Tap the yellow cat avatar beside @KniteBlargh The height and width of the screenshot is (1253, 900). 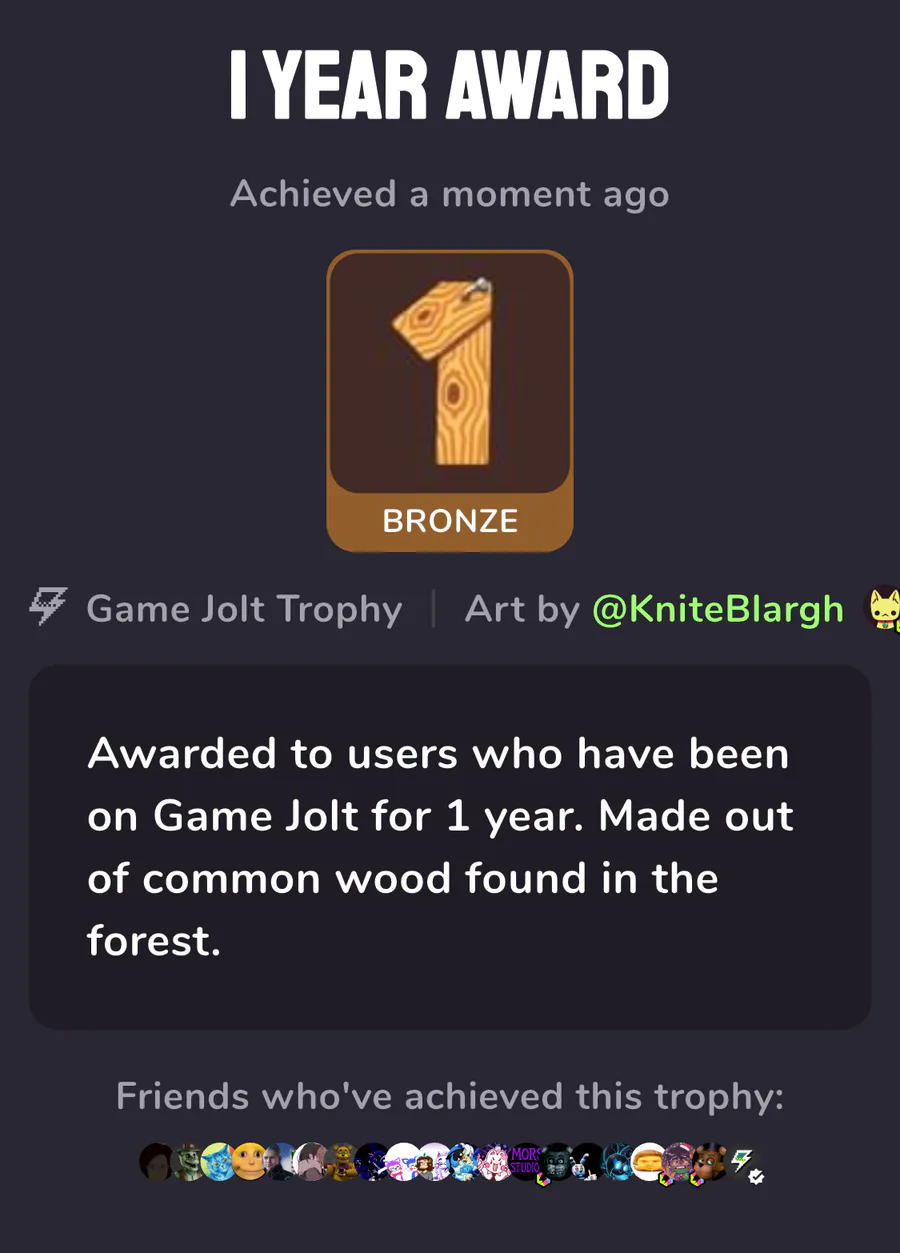click(x=882, y=608)
